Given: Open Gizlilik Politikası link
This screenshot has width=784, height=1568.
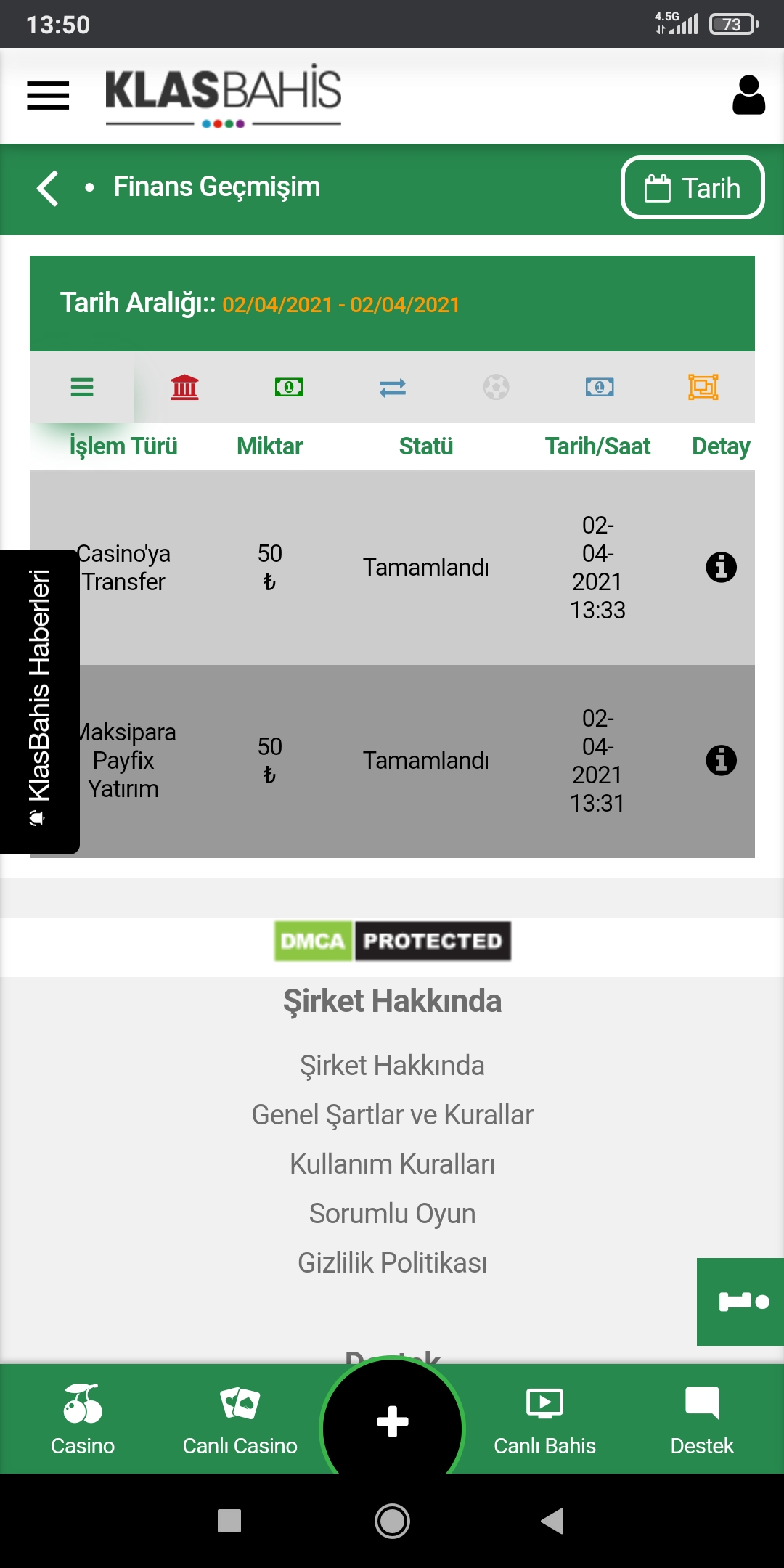Looking at the screenshot, I should click(392, 1263).
